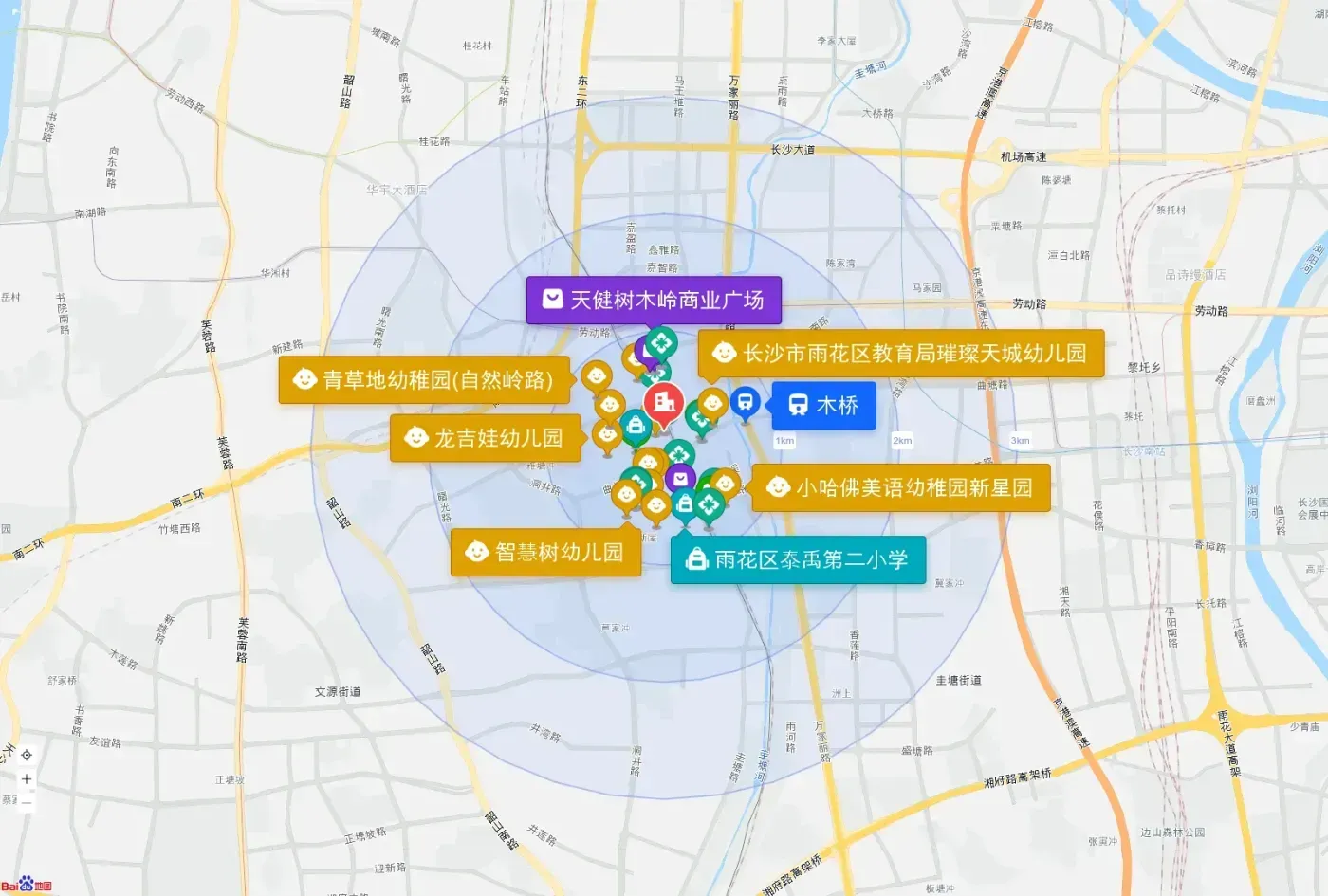Viewport: 1328px width, 896px height.
Task: Recenter the map with the locate button
Action: (x=27, y=755)
